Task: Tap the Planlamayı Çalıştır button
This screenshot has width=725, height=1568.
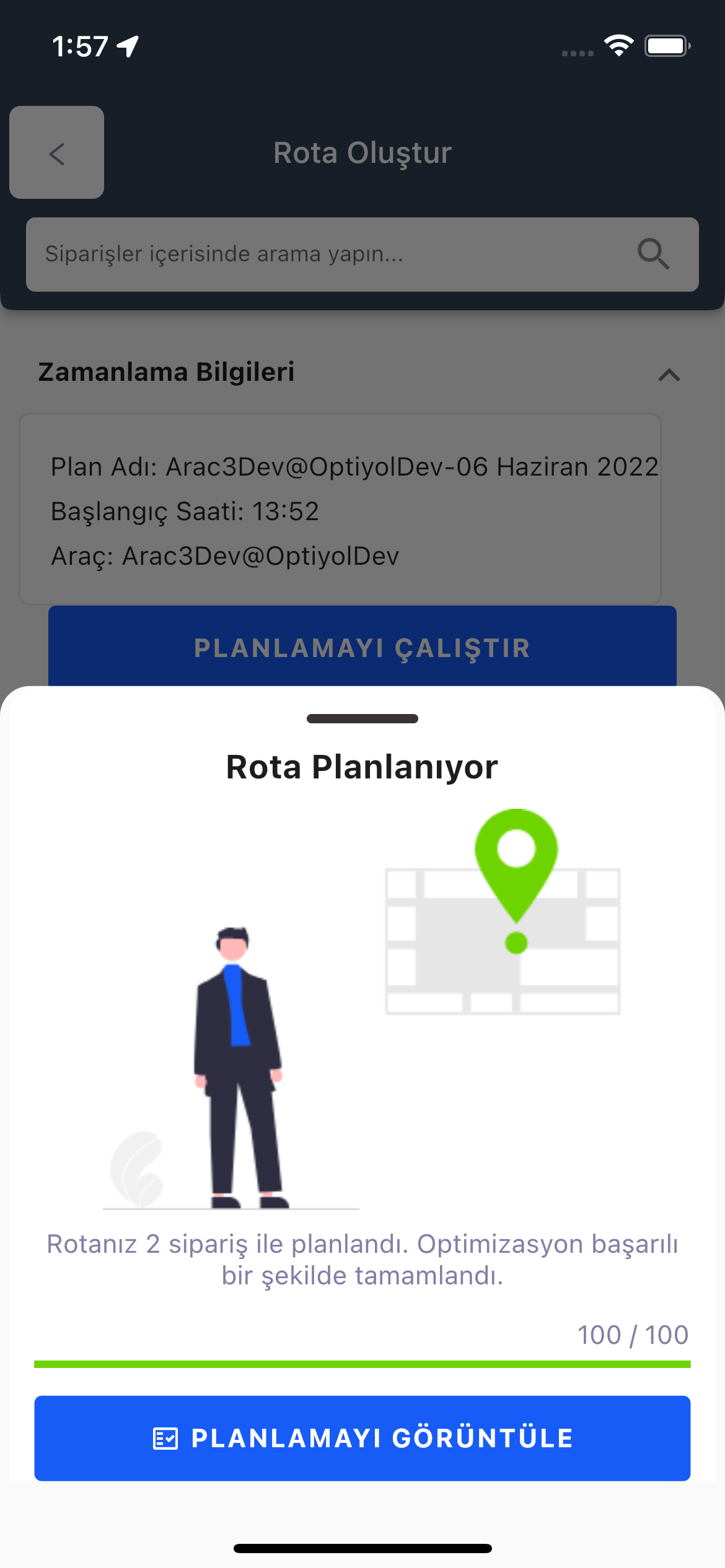Action: click(362, 647)
